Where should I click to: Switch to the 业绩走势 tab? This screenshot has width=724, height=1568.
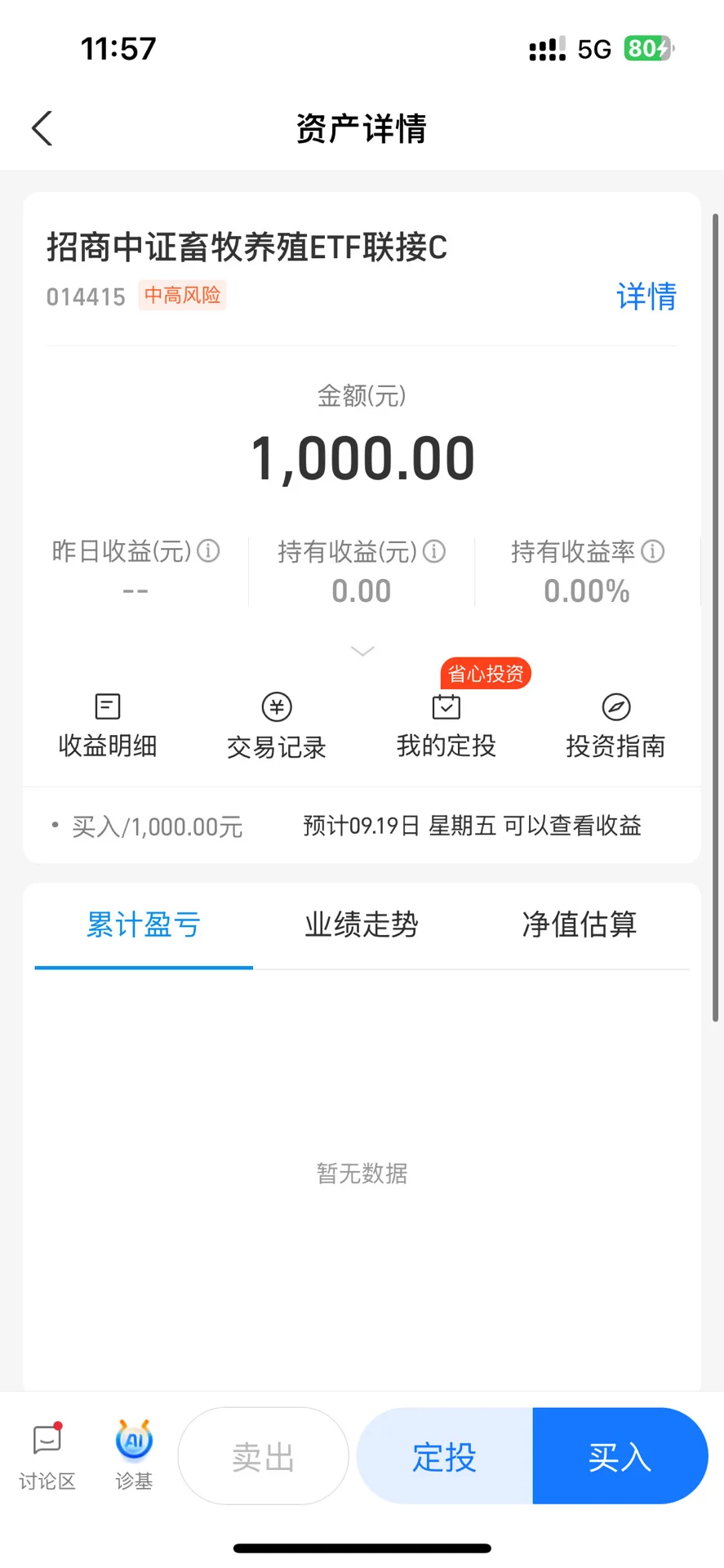coord(362,925)
